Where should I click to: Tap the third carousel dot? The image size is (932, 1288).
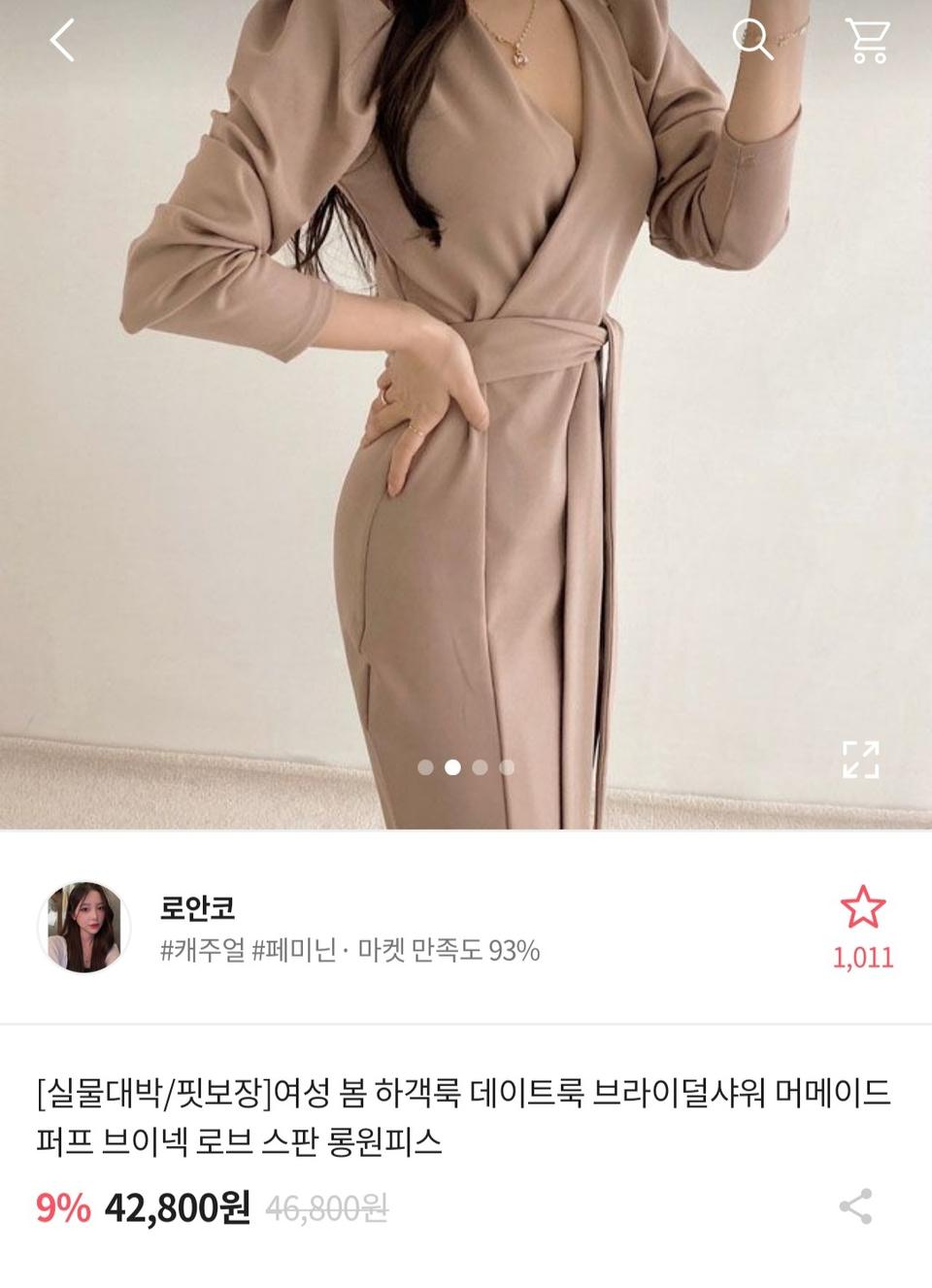(x=478, y=766)
